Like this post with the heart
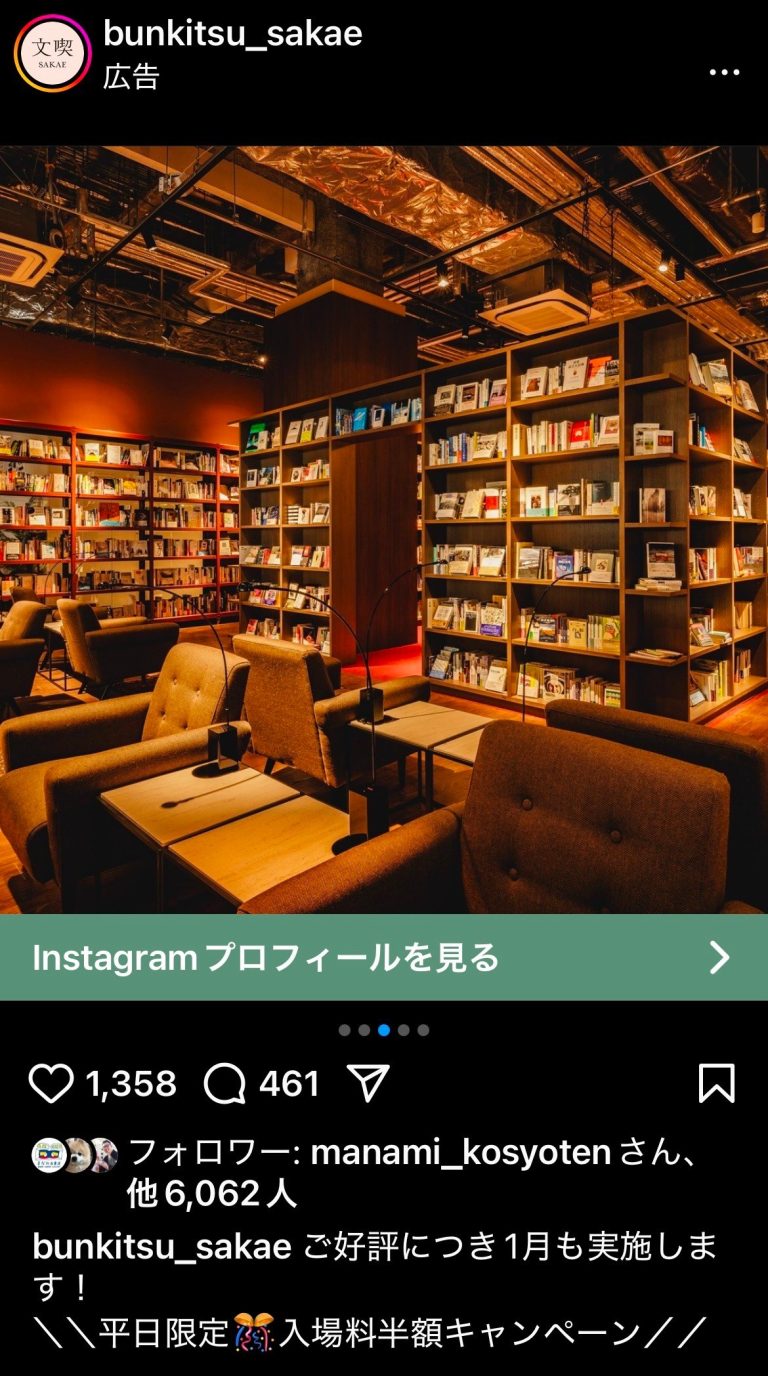The width and height of the screenshot is (768, 1376). point(51,1084)
